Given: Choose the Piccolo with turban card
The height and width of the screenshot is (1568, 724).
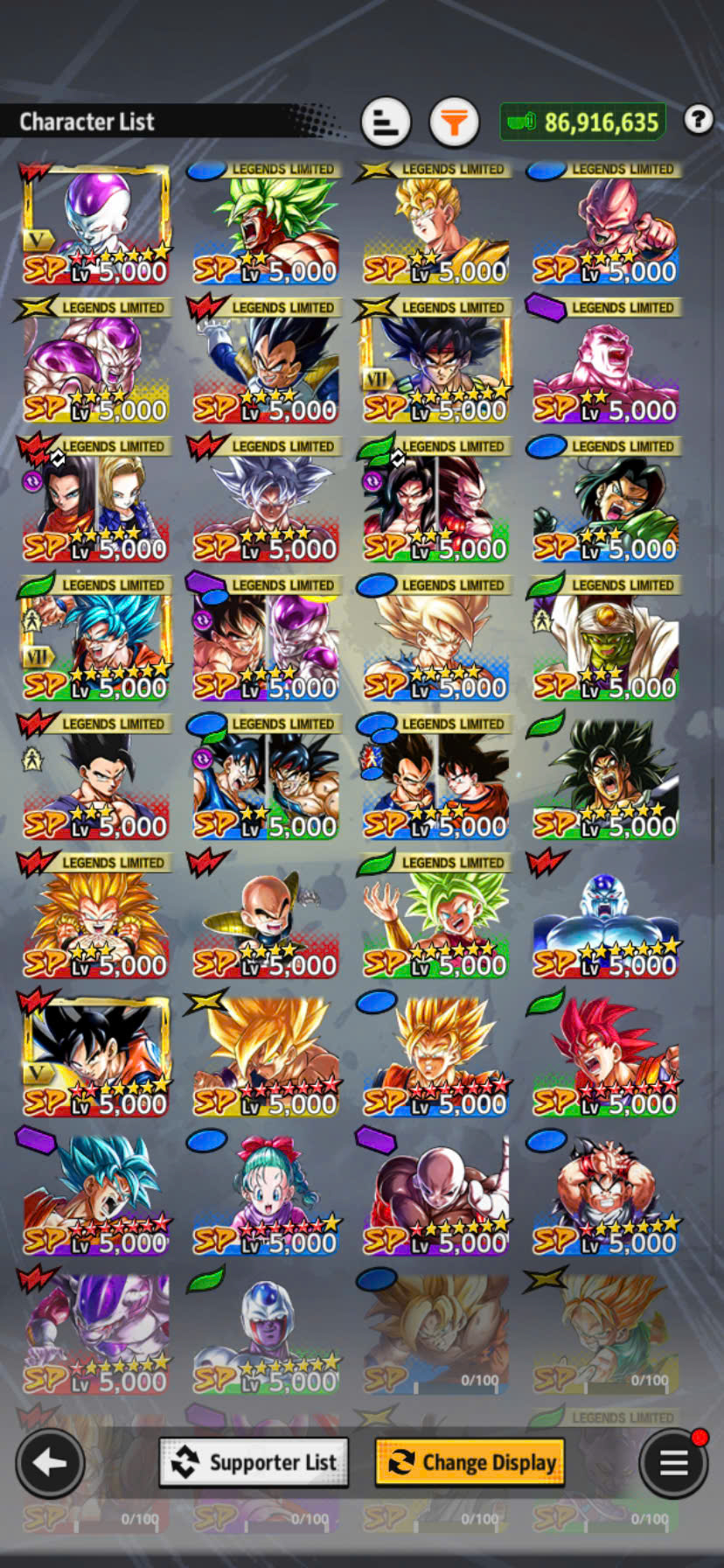Looking at the screenshot, I should (606, 640).
